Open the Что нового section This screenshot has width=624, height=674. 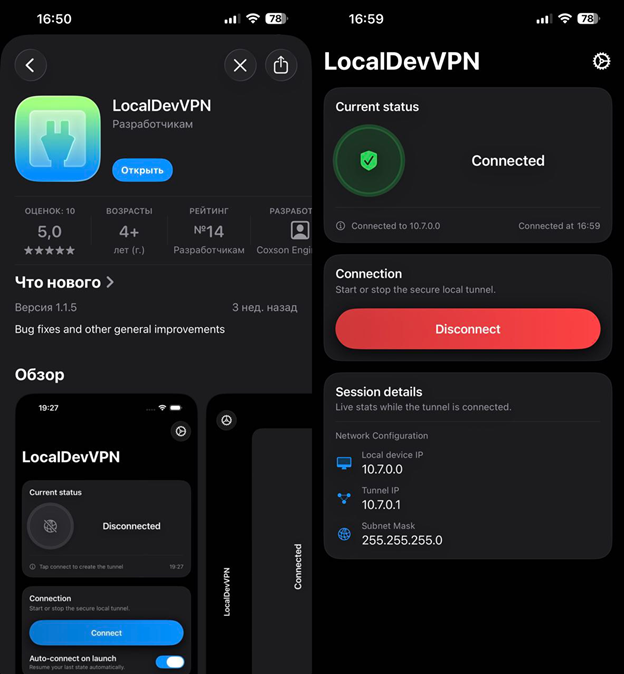point(65,282)
